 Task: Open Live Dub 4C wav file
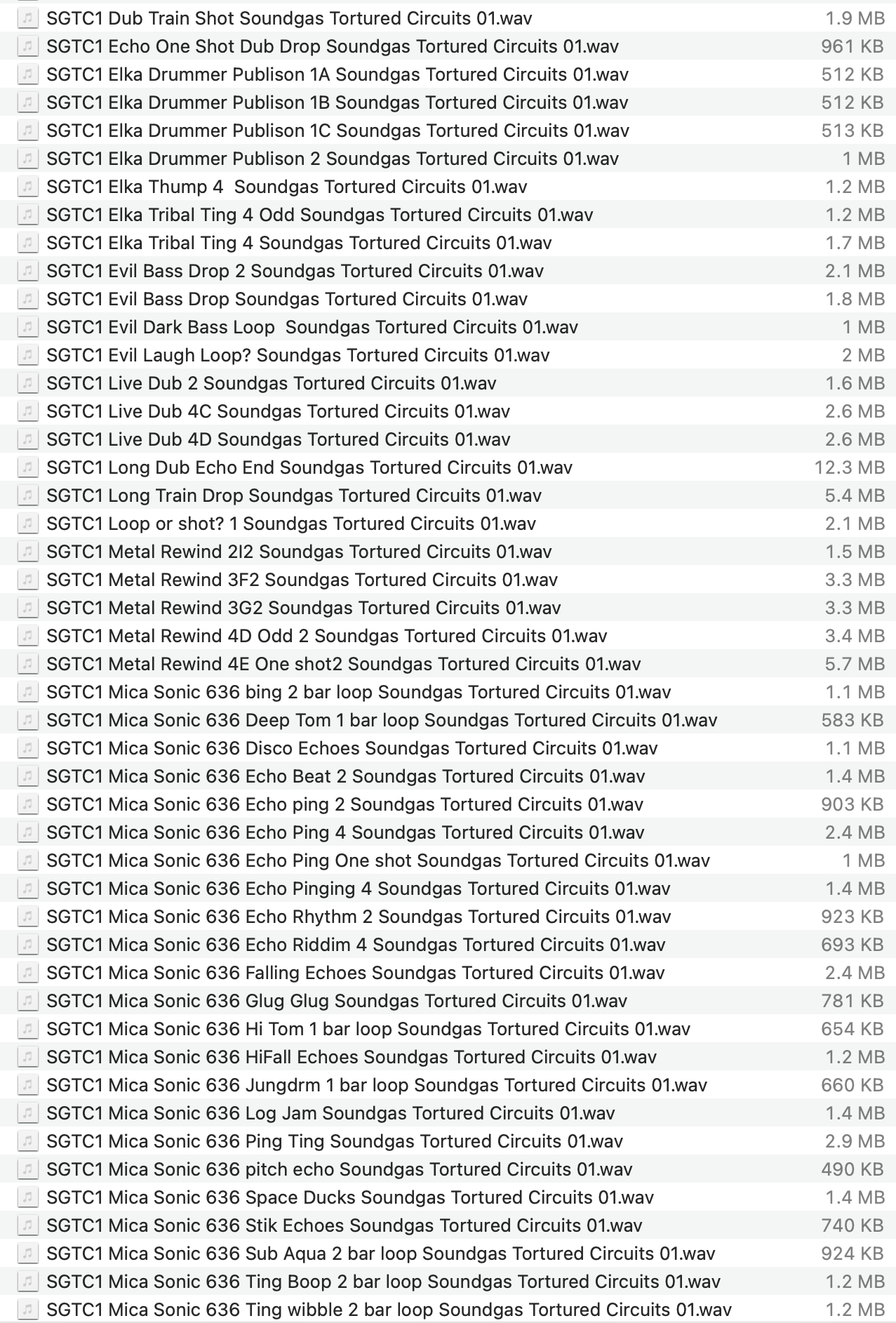point(278,411)
